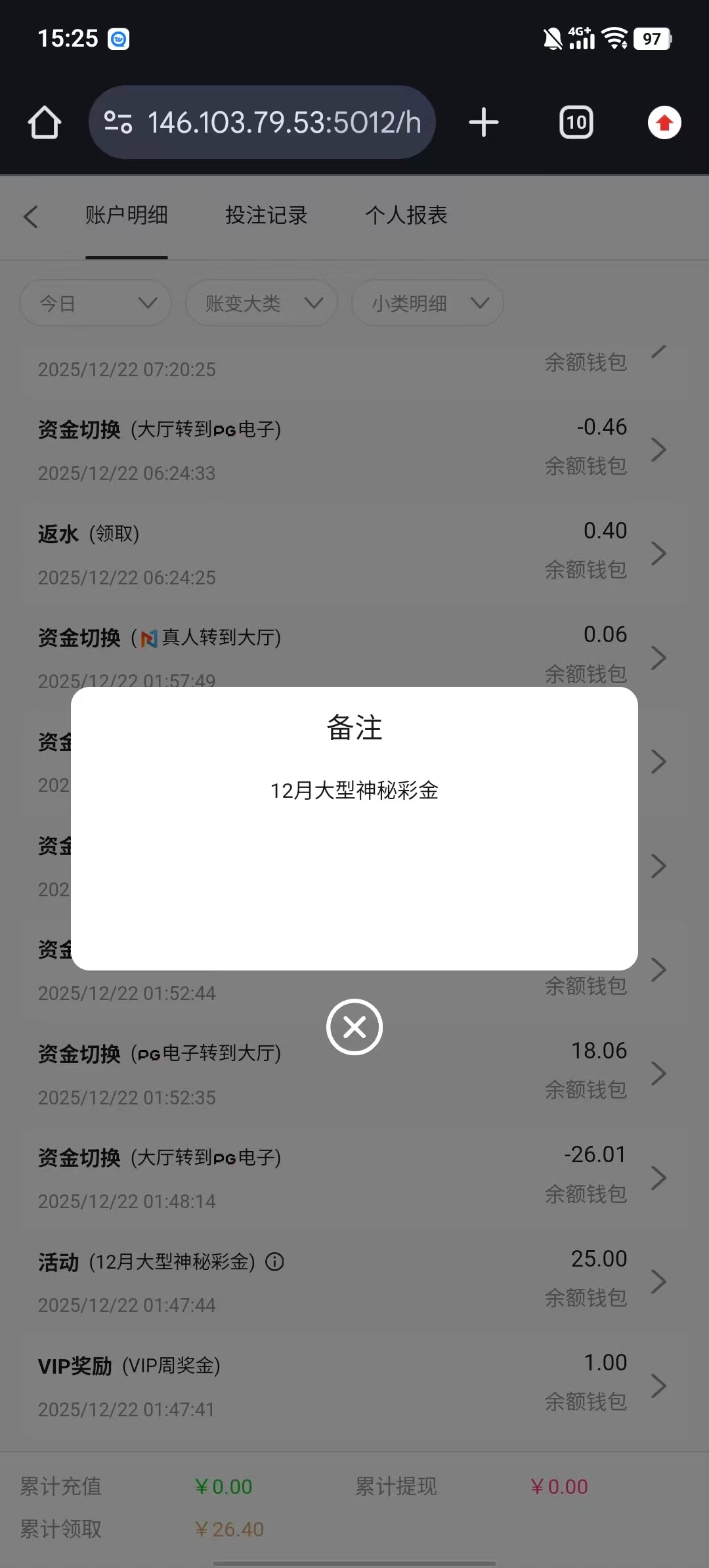Viewport: 709px width, 1568px height.
Task: Close the 备注 dialog
Action: pos(354,1027)
